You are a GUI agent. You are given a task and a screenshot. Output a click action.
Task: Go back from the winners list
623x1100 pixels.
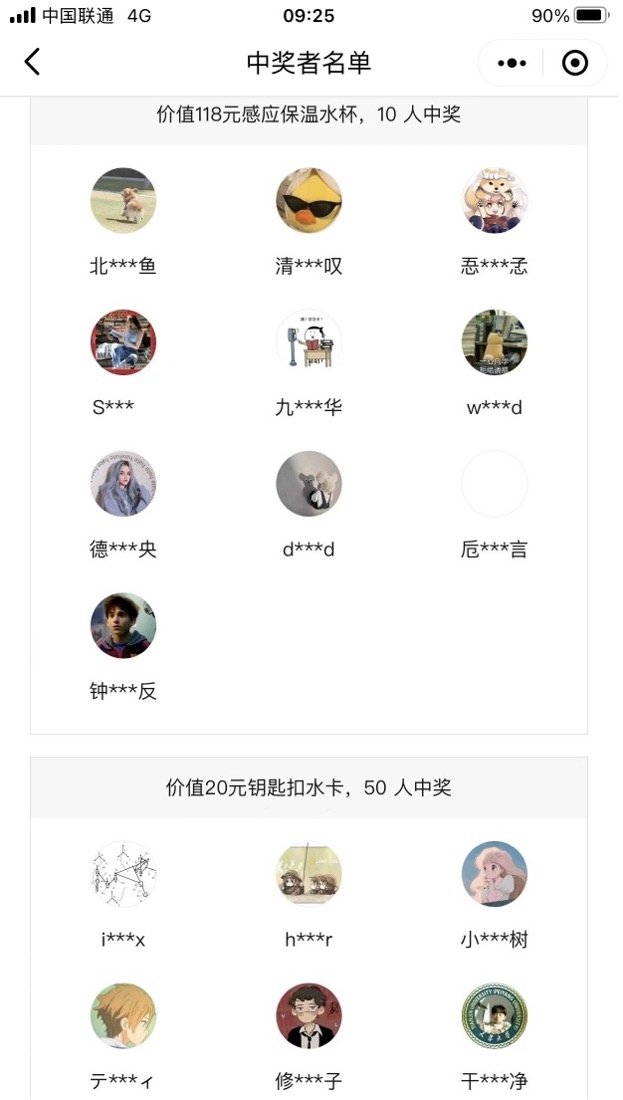[x=33, y=62]
